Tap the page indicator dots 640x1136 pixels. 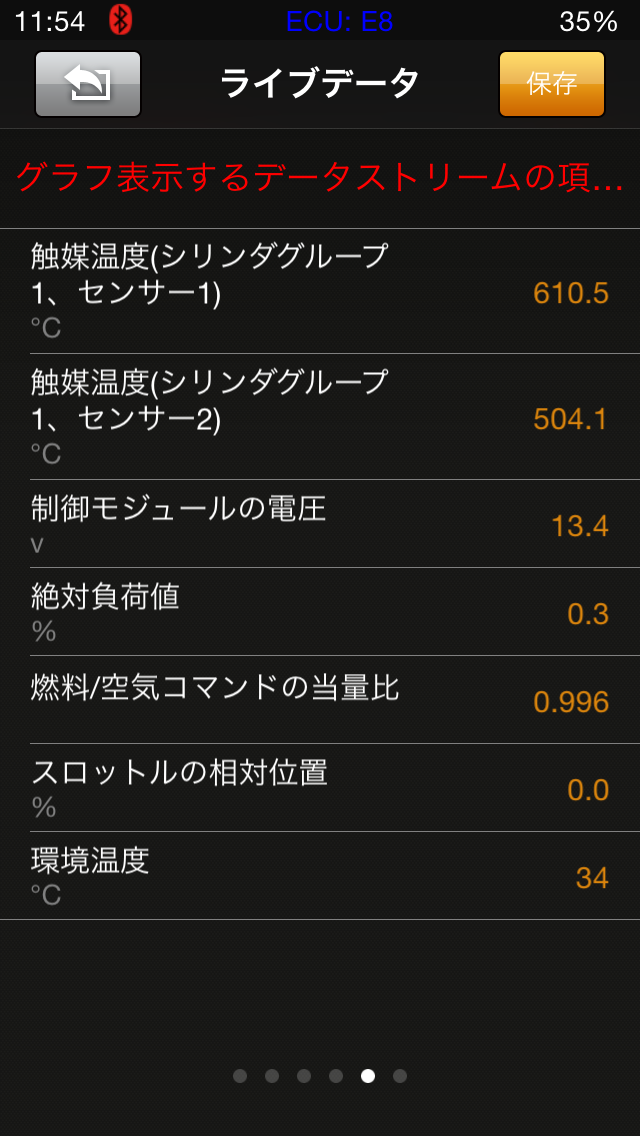click(x=320, y=1076)
